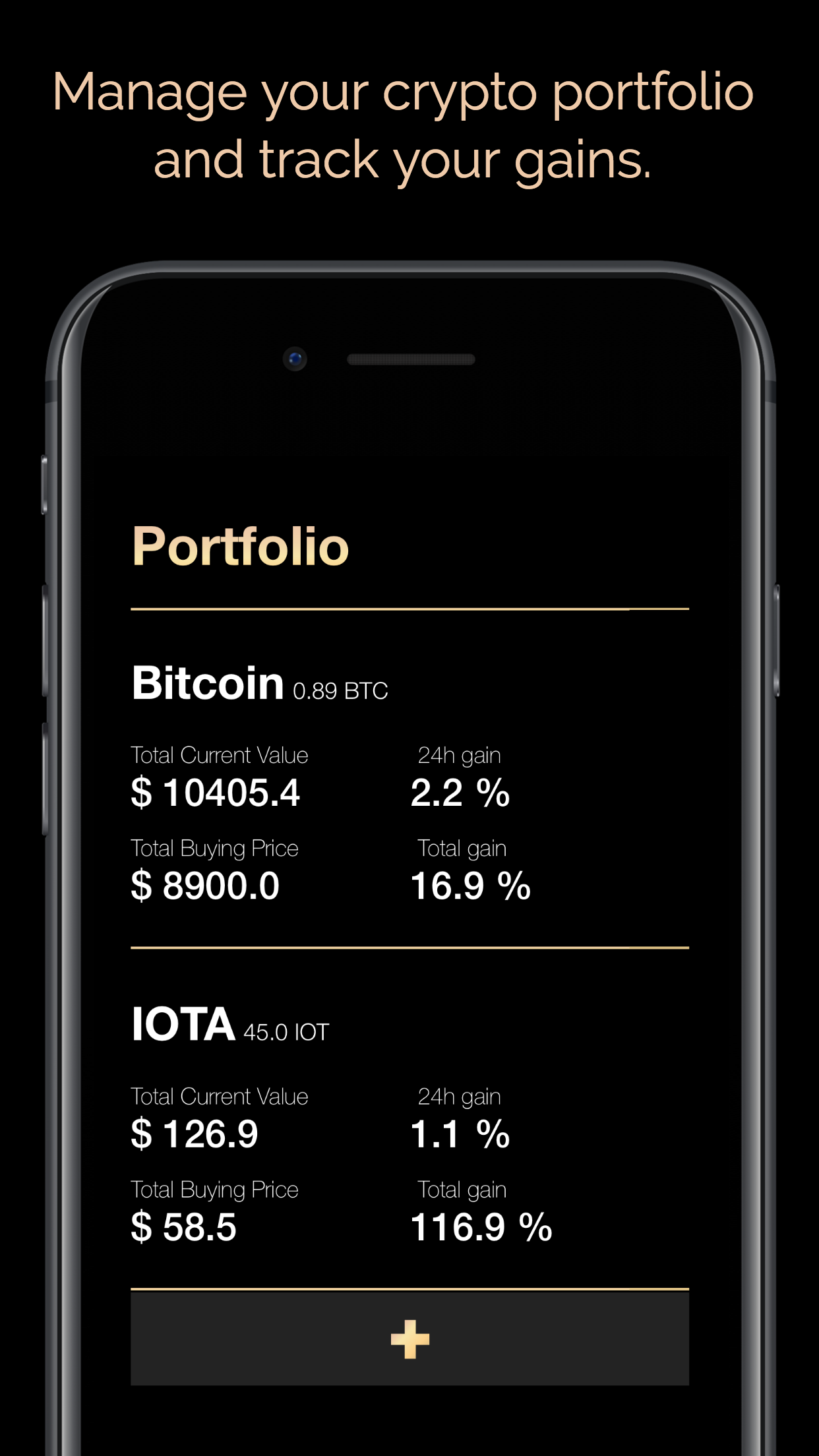Tap the divider line below Bitcoin section
Screen dimensions: 819x1456
click(409, 947)
